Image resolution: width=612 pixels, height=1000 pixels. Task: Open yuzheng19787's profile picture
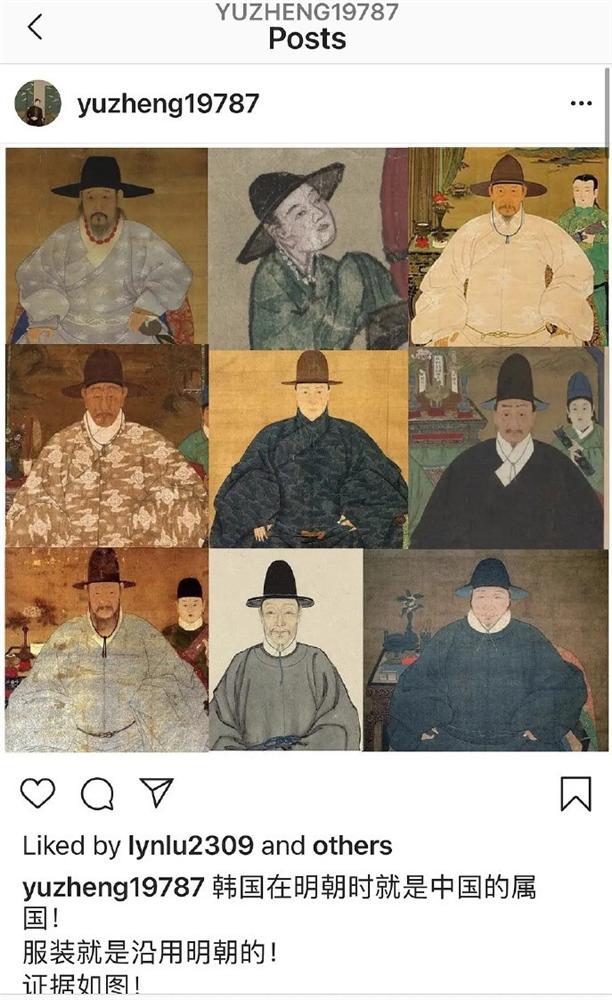tap(38, 104)
